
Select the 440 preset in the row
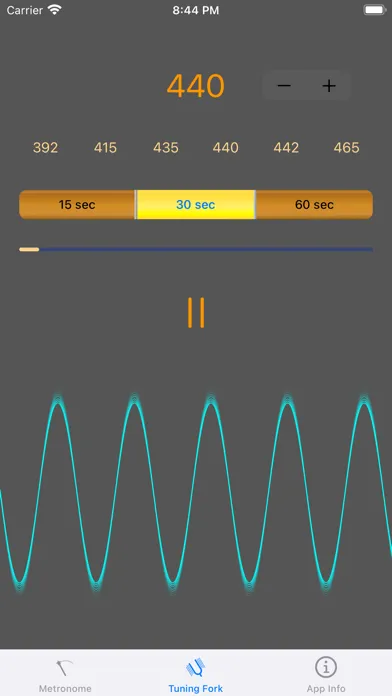(x=226, y=147)
